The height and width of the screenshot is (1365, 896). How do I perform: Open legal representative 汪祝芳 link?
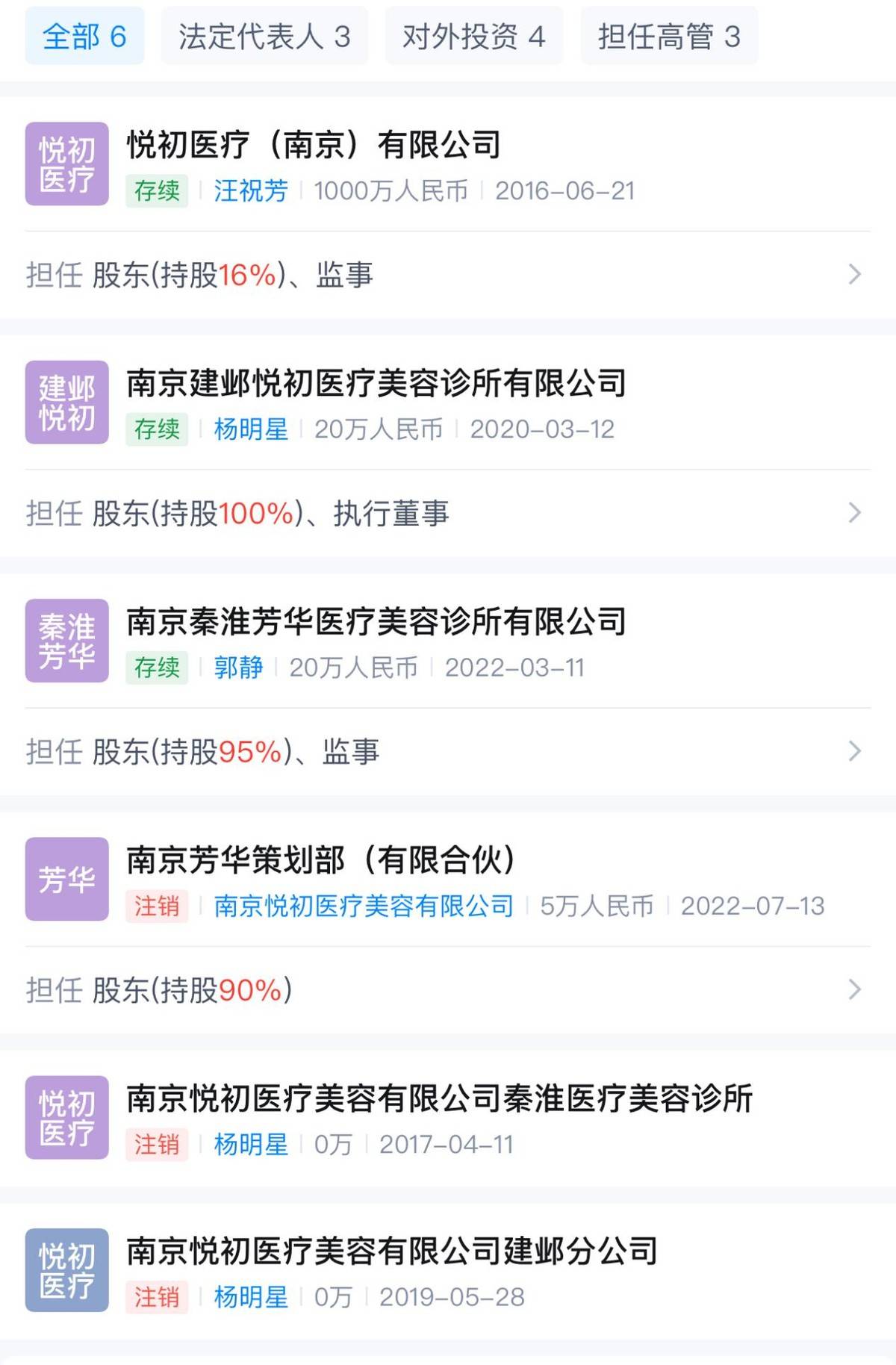coord(251,191)
